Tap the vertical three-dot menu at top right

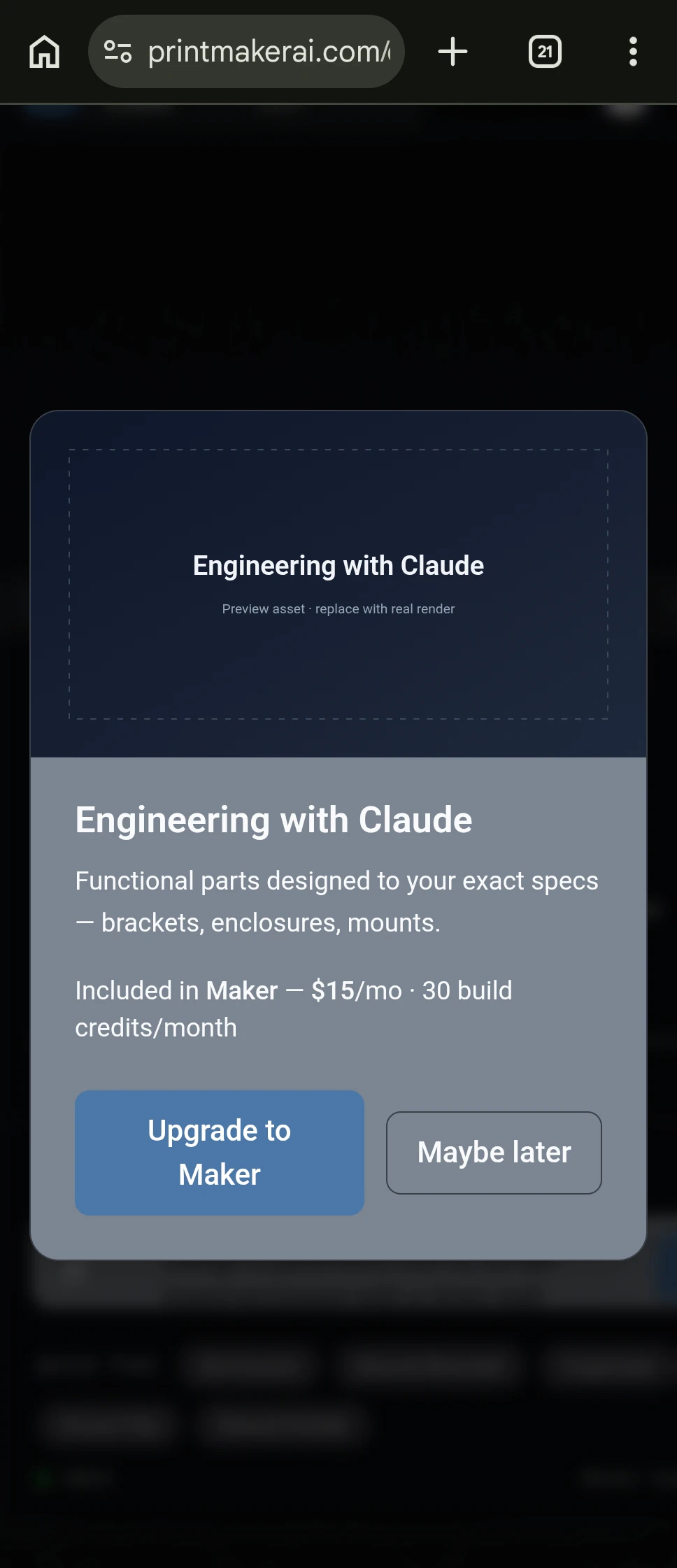pos(633,51)
